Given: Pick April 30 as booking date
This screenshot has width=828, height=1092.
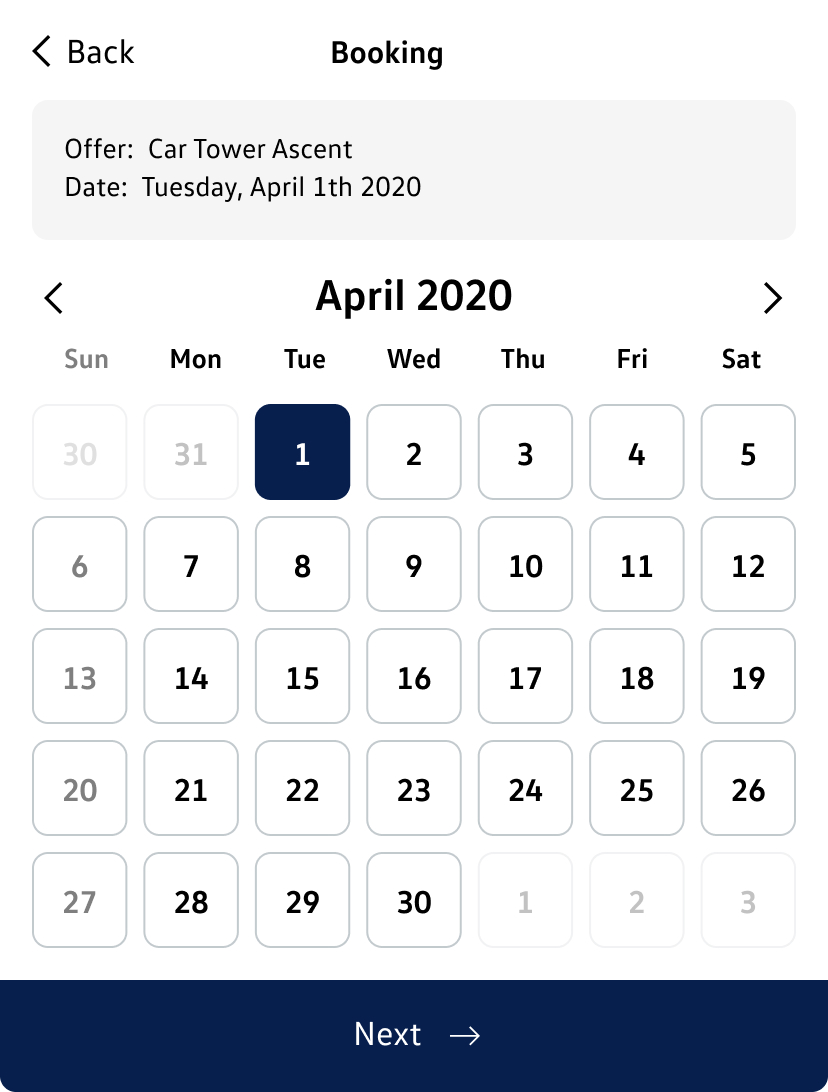Looking at the screenshot, I should click(414, 900).
